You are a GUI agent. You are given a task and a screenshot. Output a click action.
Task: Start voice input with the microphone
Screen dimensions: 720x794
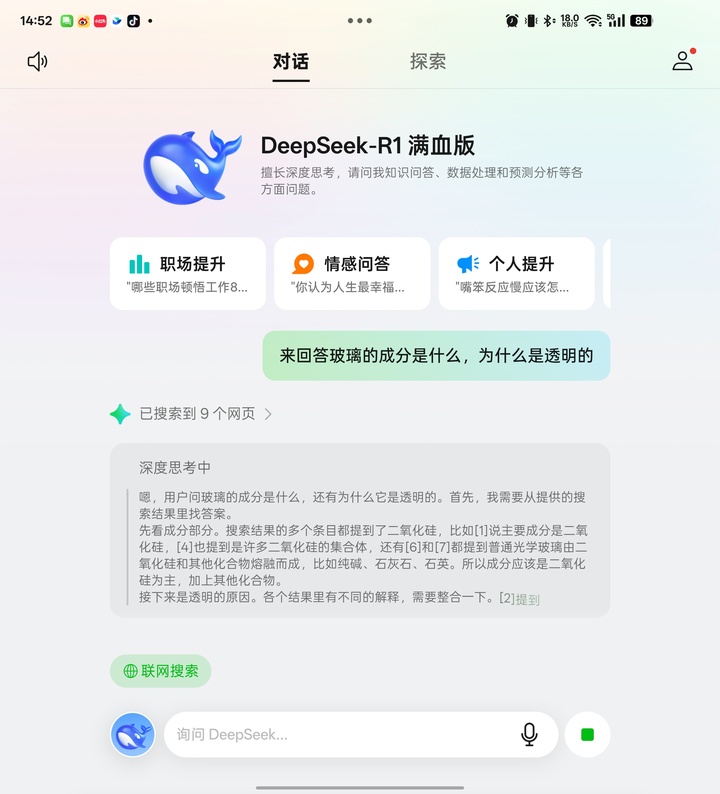pos(530,735)
